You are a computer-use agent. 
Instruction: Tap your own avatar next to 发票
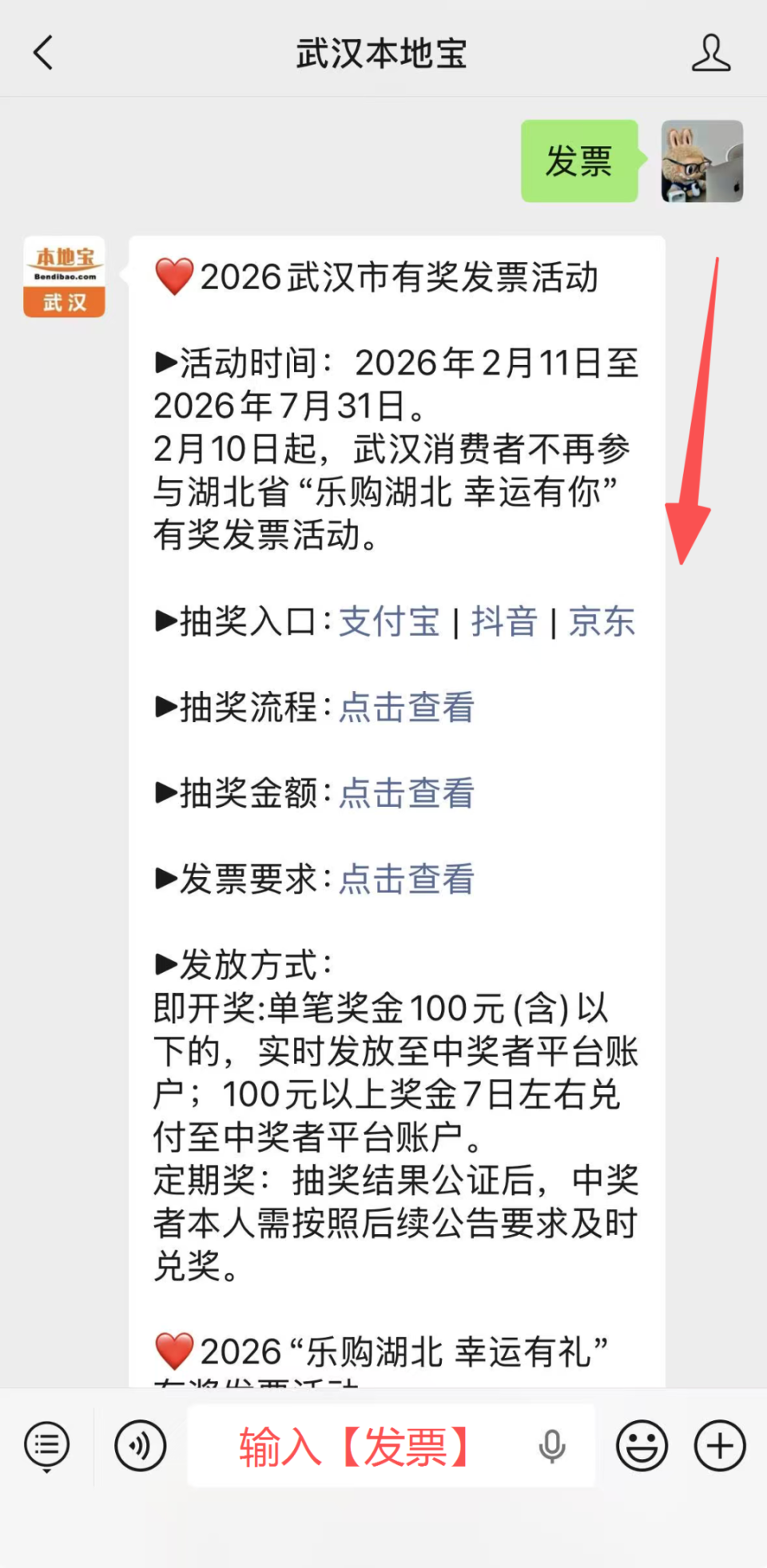(x=701, y=161)
